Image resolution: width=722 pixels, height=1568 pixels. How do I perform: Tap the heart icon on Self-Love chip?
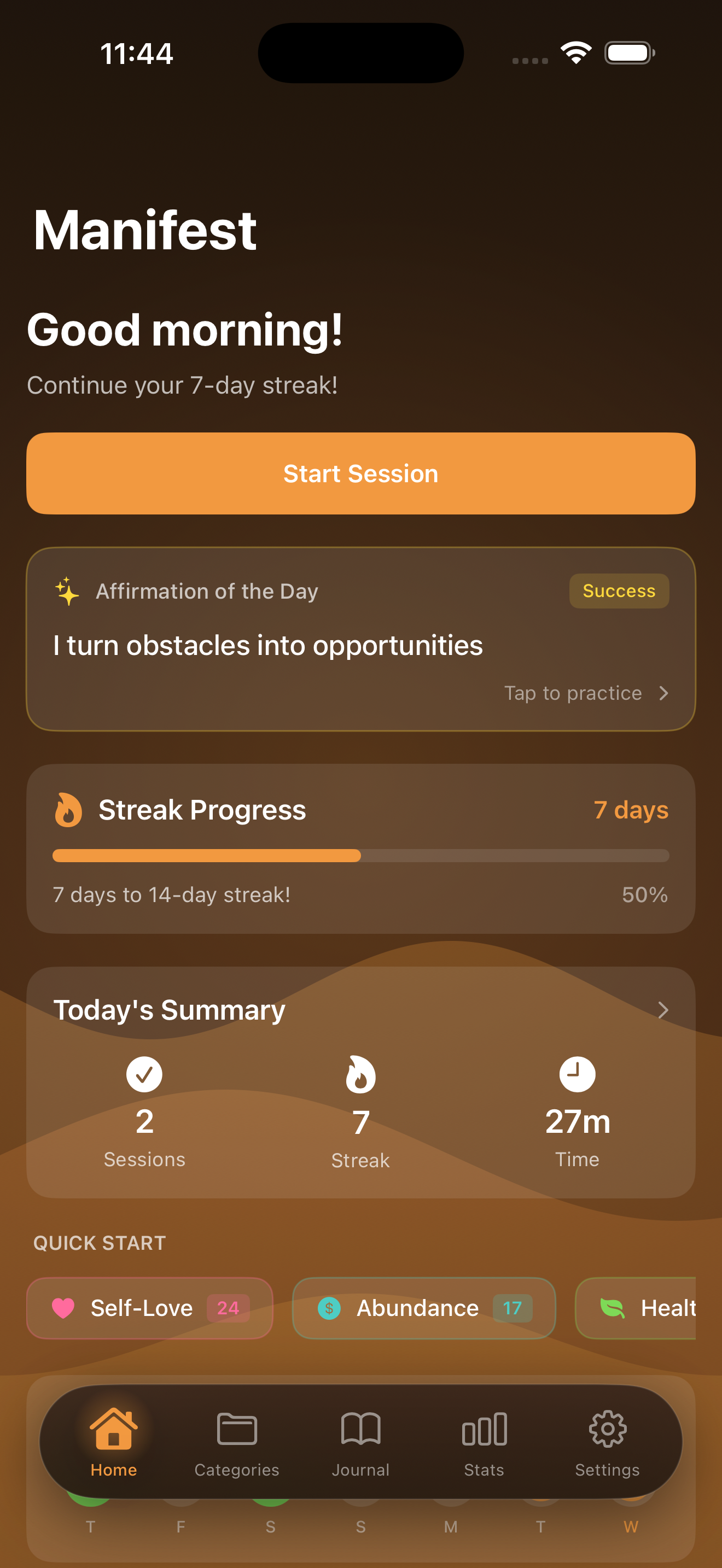(x=63, y=1308)
